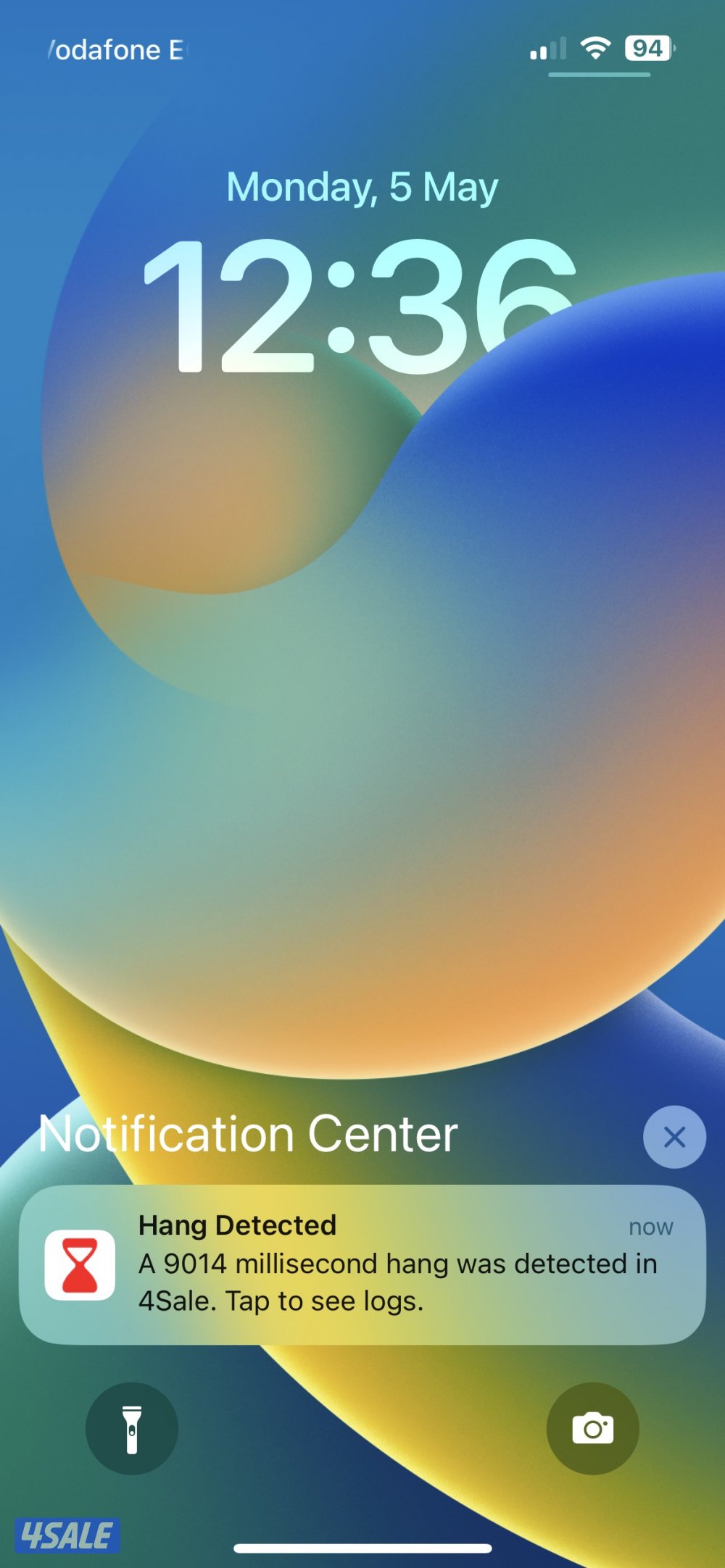The height and width of the screenshot is (1568, 725).
Task: Open the Hang Detected notification
Action: coord(362,1264)
